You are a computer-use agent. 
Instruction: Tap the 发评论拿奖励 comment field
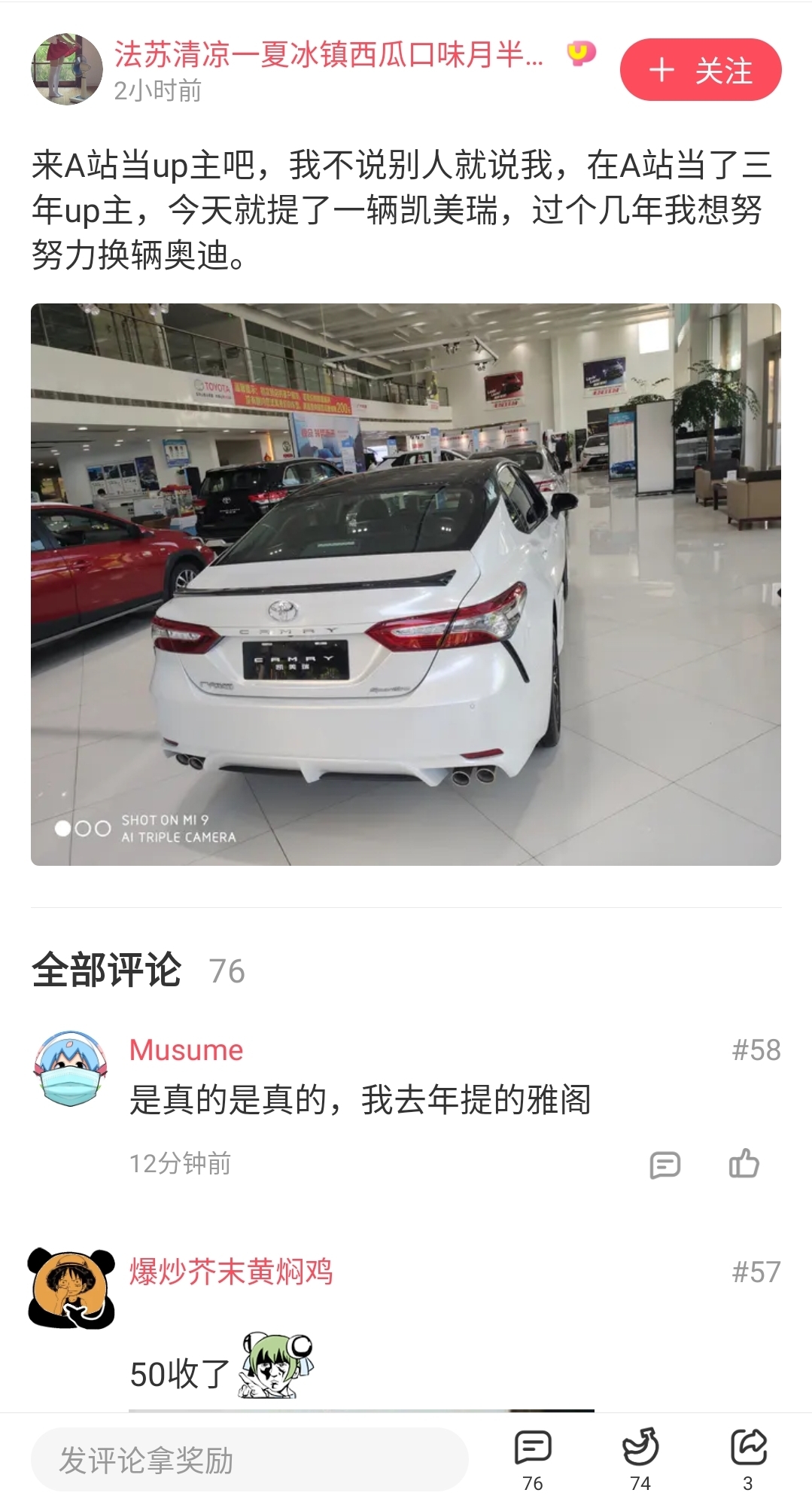pyautogui.click(x=248, y=1460)
